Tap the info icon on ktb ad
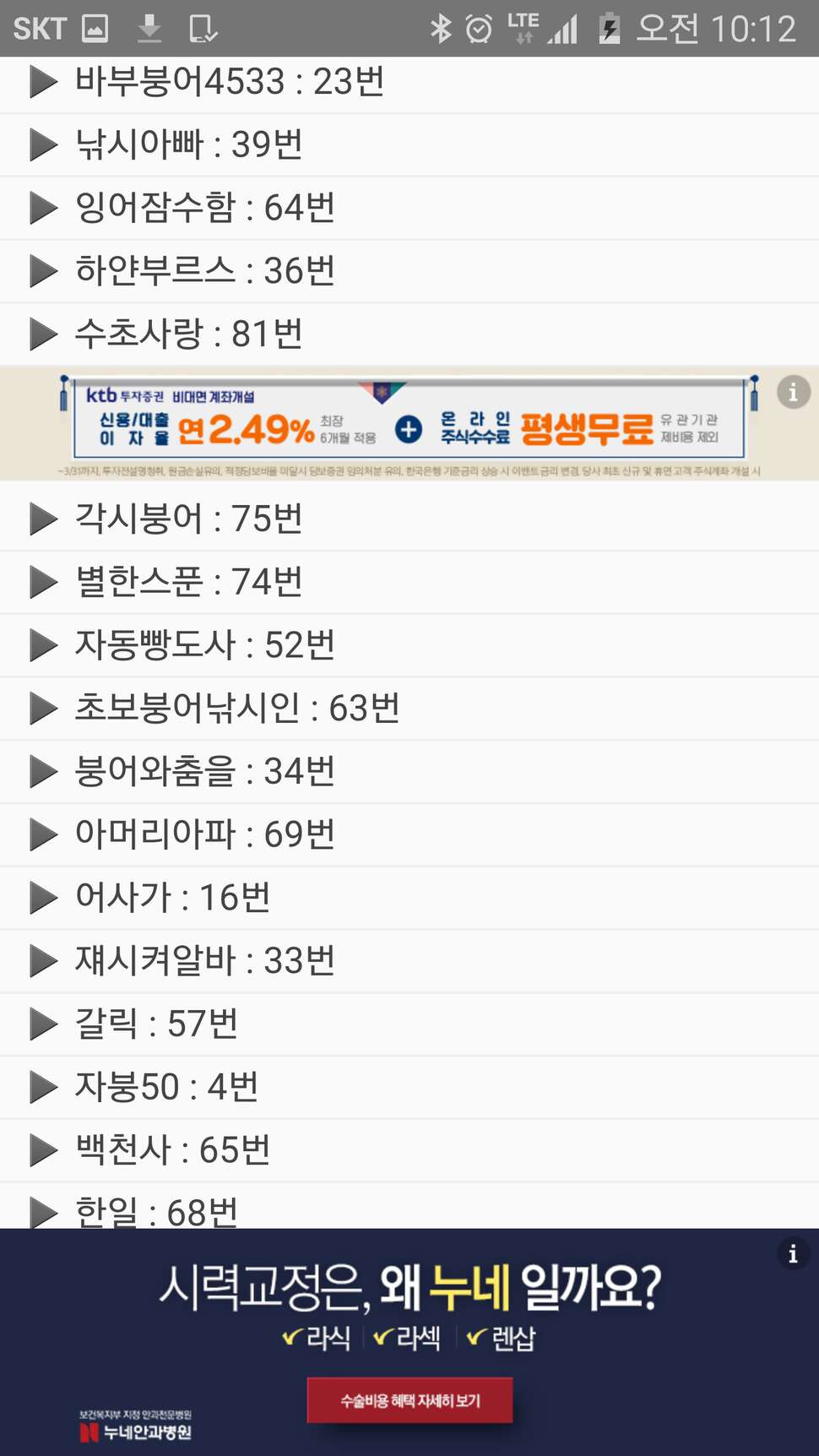819x1456 pixels. click(793, 392)
